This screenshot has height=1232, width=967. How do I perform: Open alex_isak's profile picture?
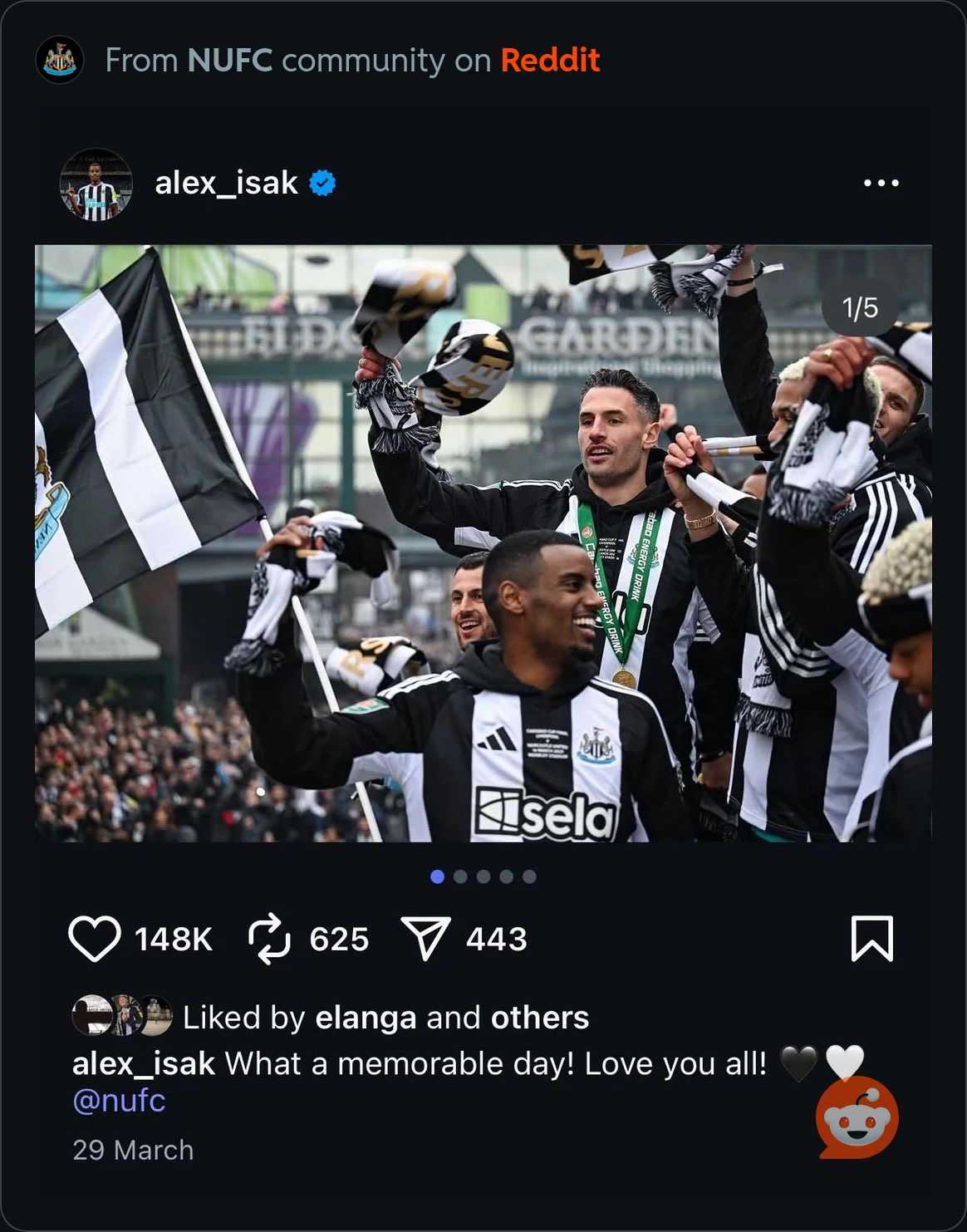coord(96,184)
